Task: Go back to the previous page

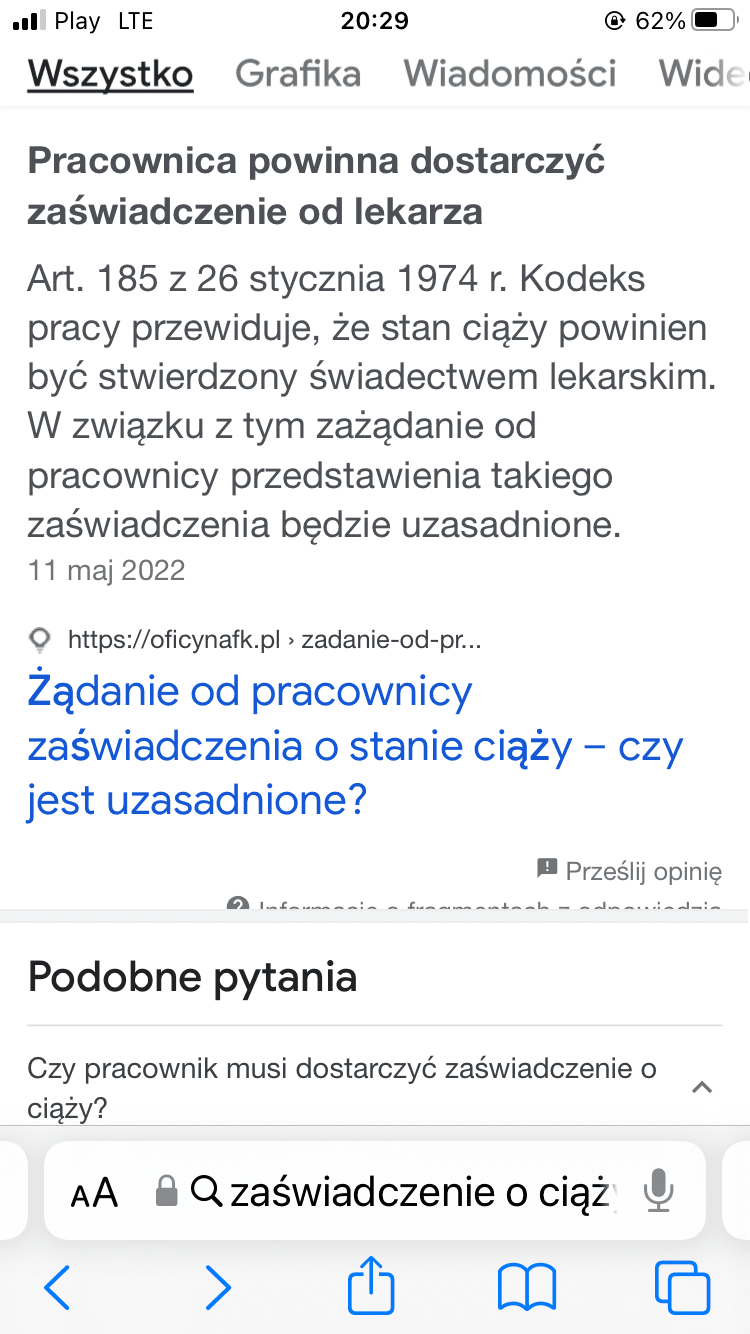Action: tap(58, 1287)
